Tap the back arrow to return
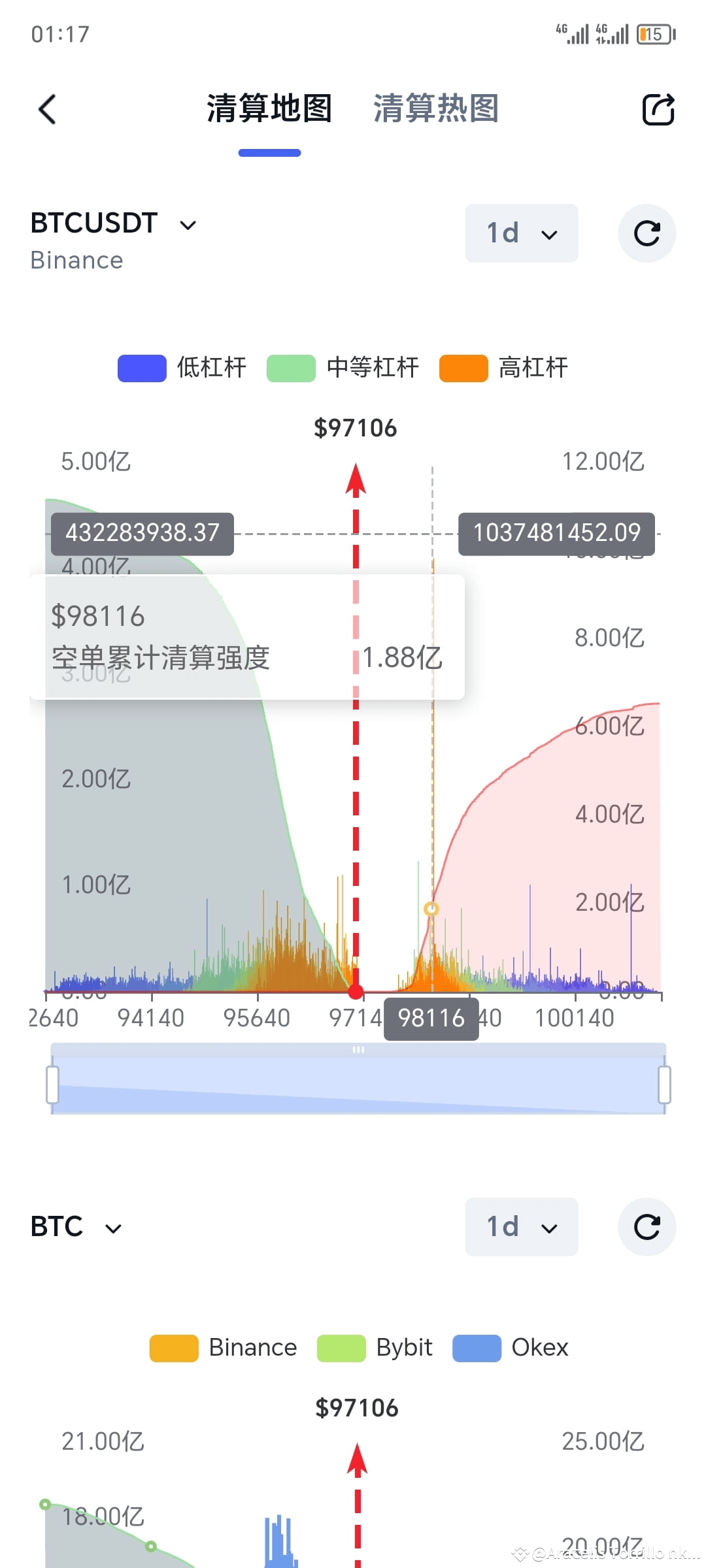This screenshot has width=706, height=1568. 46,110
